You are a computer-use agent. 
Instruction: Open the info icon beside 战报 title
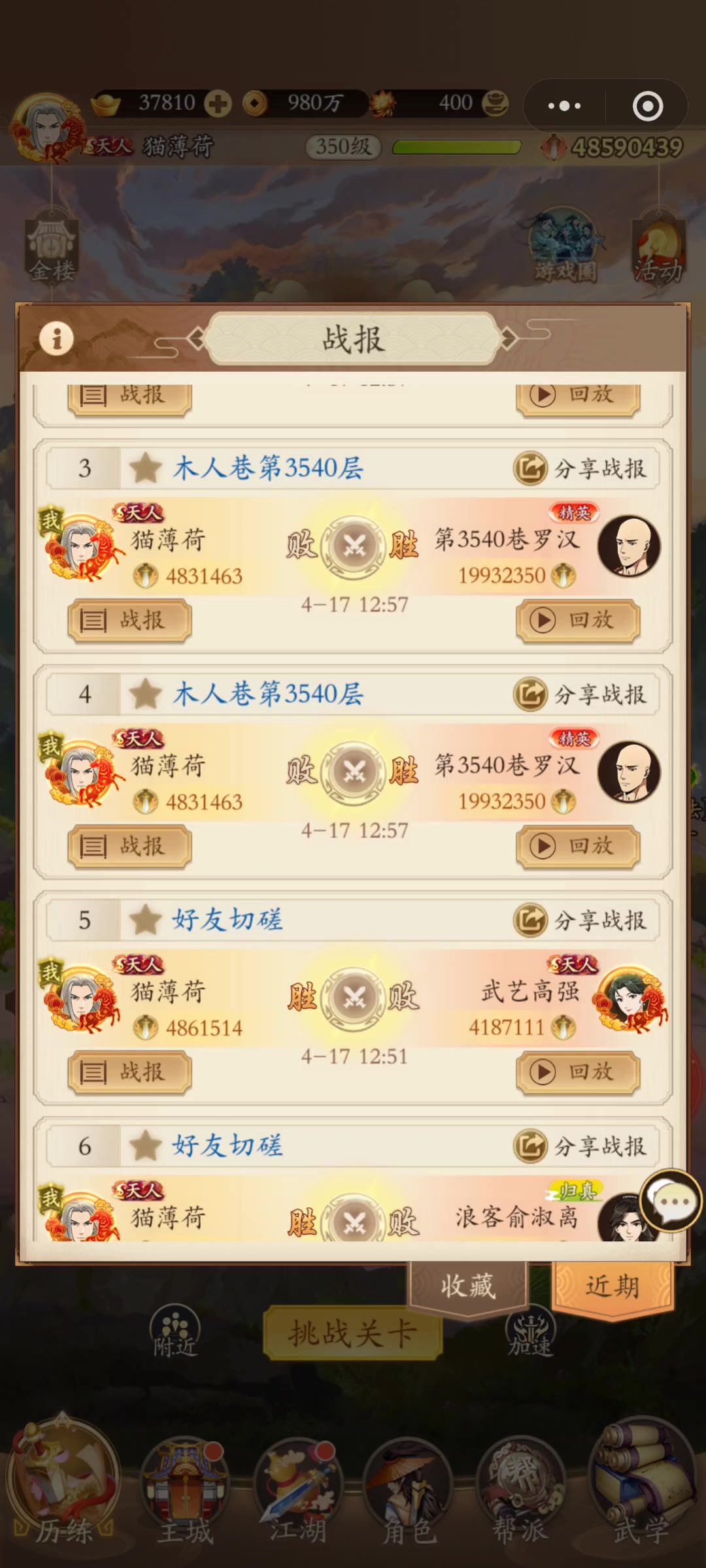pos(56,338)
